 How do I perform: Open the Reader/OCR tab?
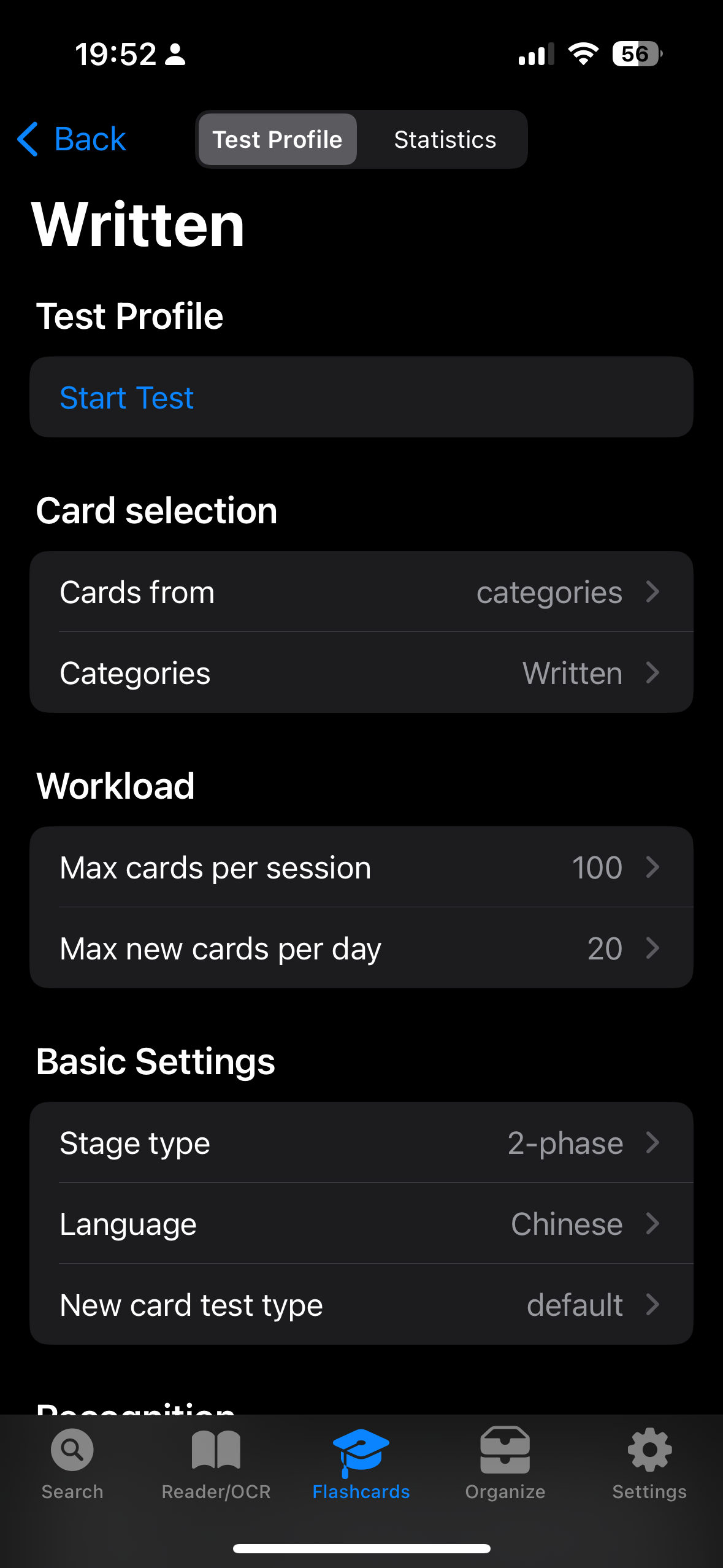216,1464
